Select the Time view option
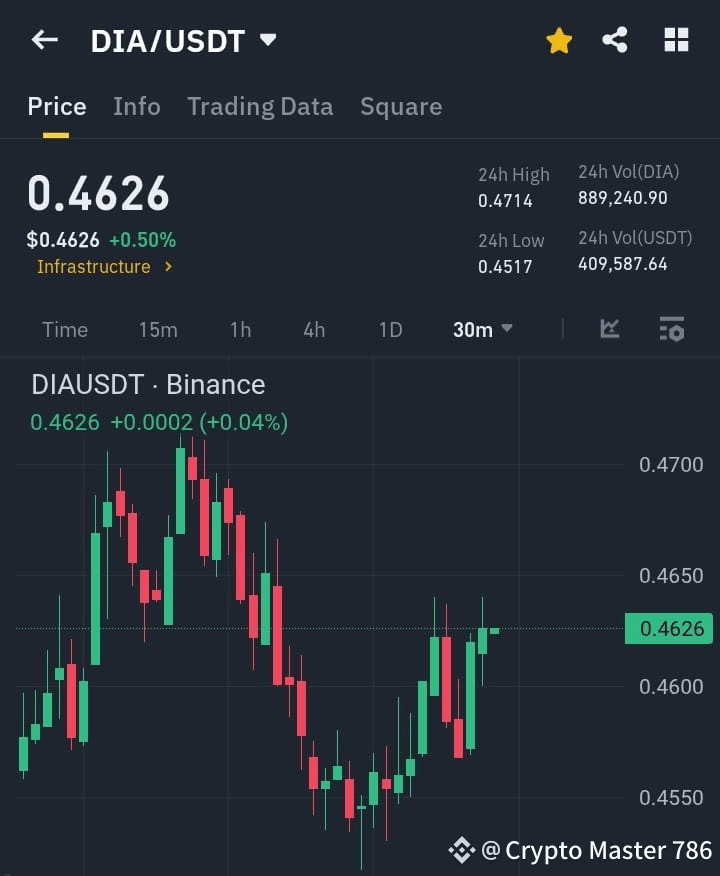 point(64,330)
